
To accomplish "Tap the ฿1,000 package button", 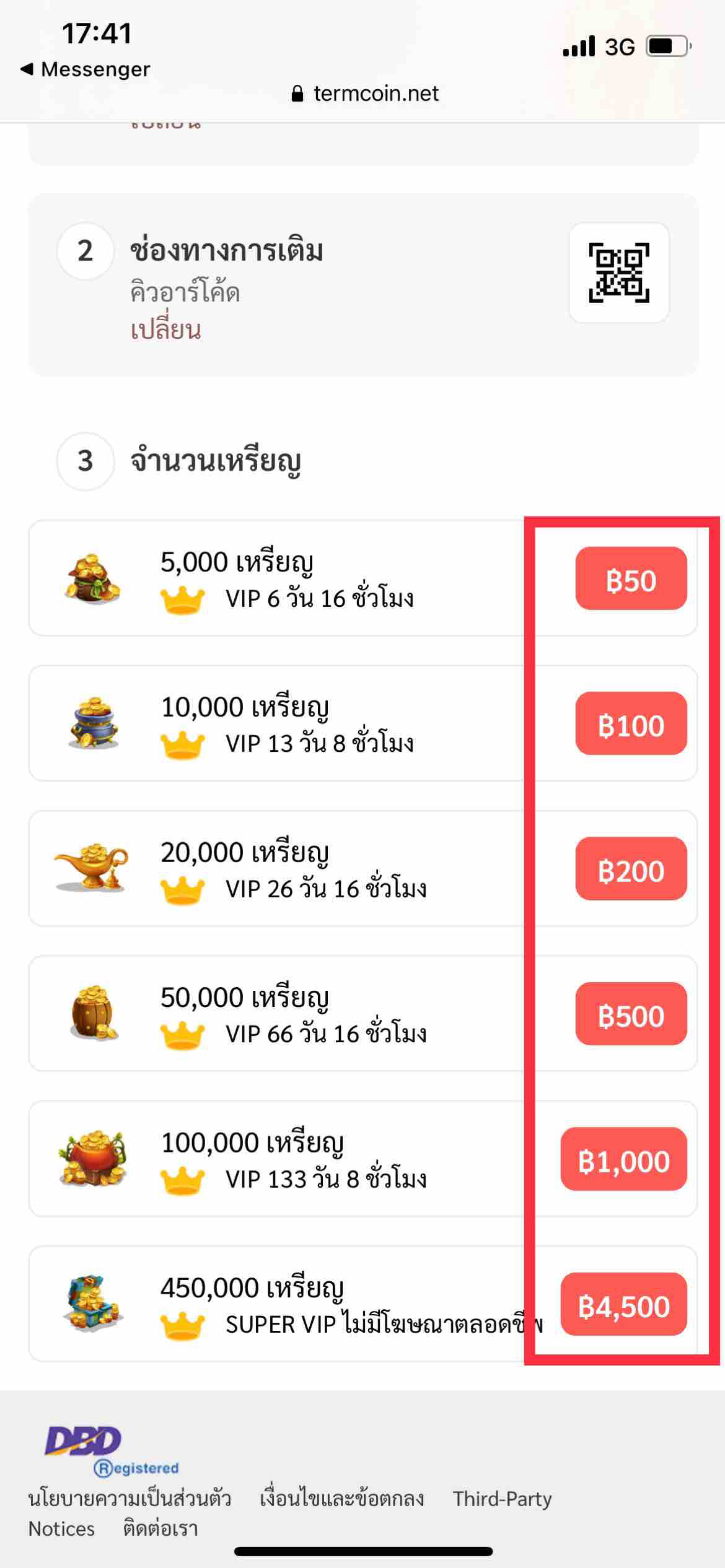I will [623, 1159].
